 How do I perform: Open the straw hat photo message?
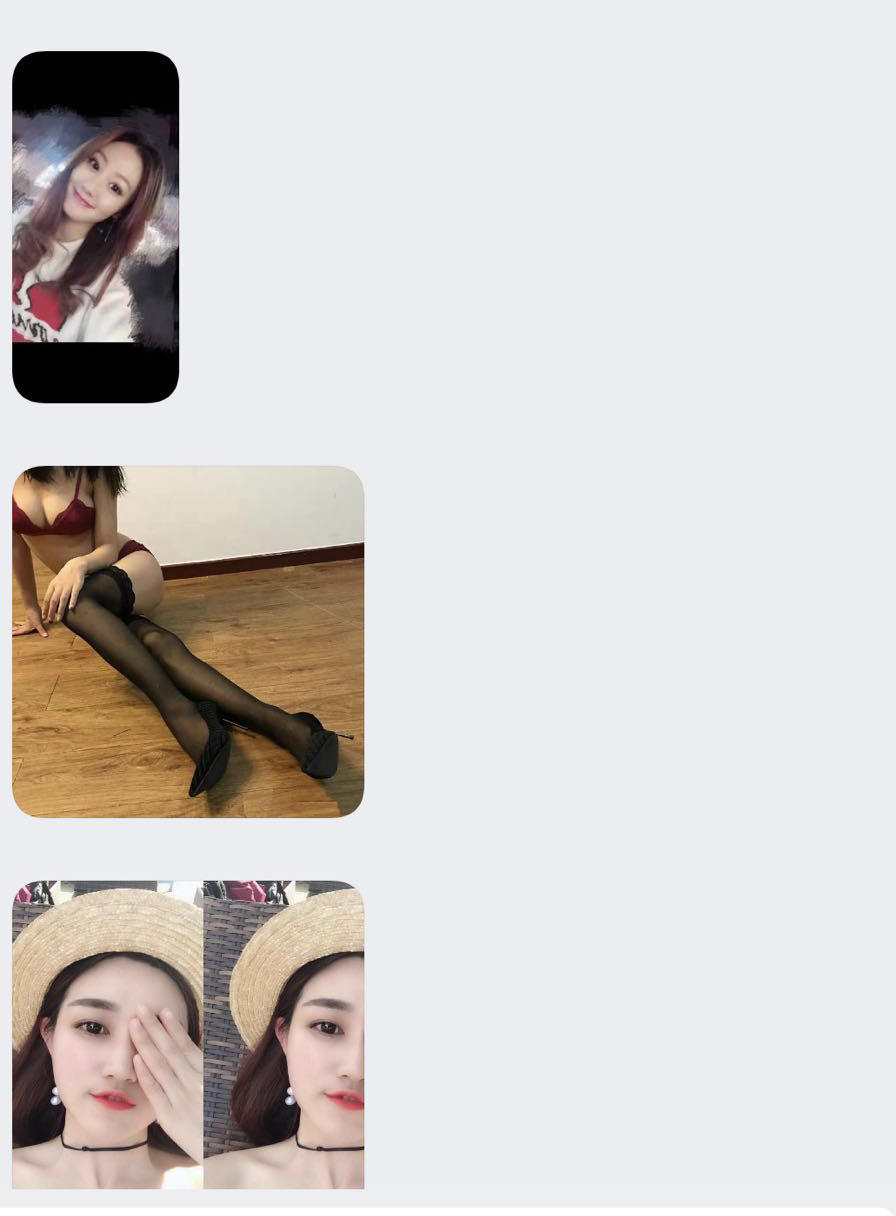tap(188, 1034)
